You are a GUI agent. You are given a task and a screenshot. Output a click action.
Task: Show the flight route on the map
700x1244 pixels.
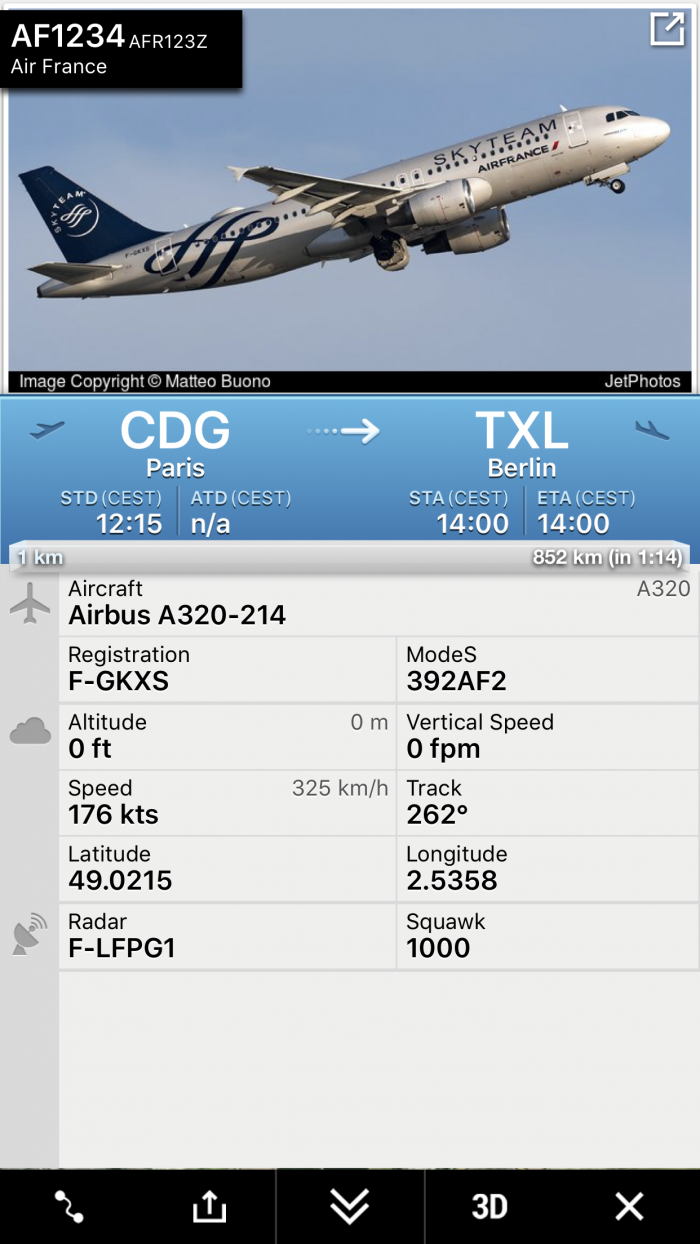[69, 1207]
